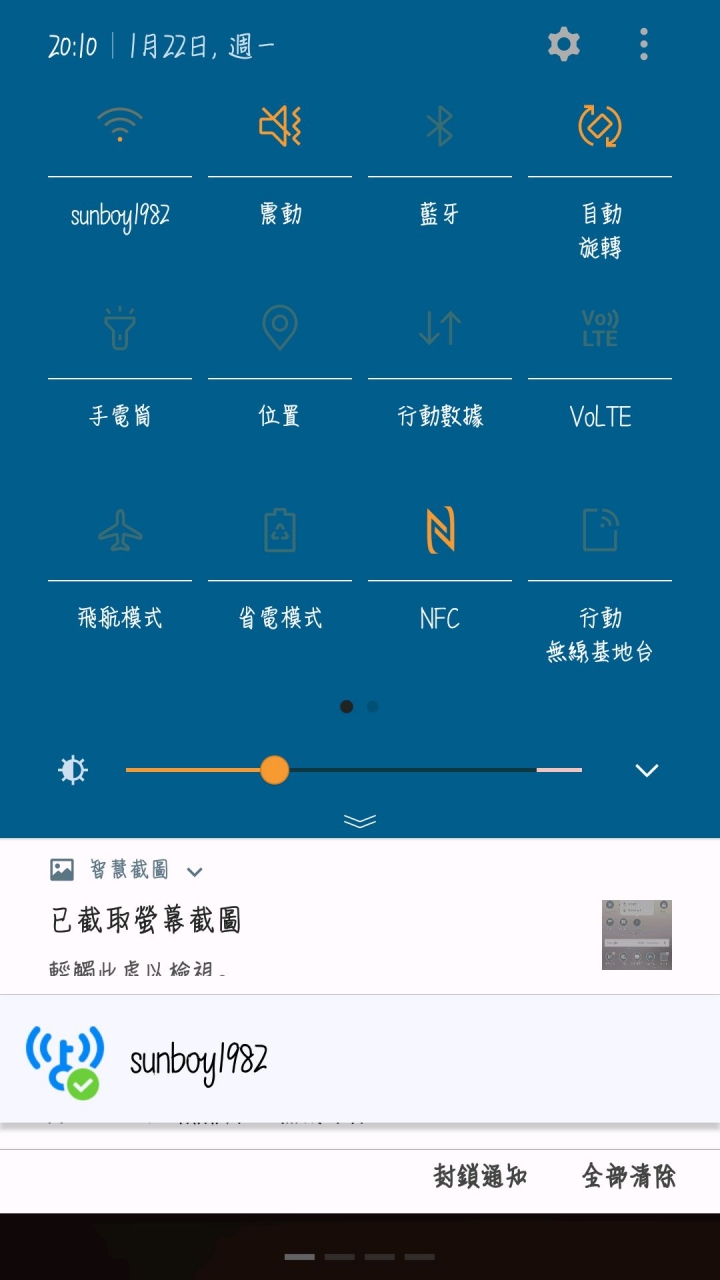Viewport: 720px width, 1280px height.
Task: Enable 飛航模式 airplane mode
Action: point(120,530)
